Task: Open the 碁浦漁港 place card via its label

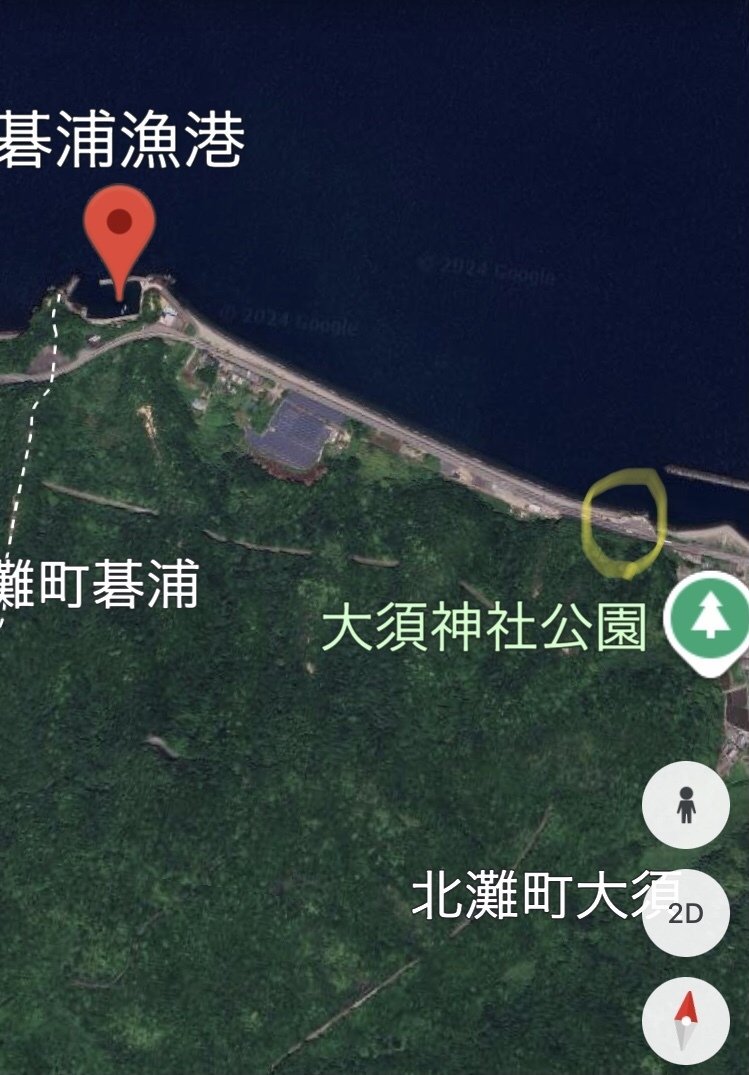Action: tap(120, 140)
